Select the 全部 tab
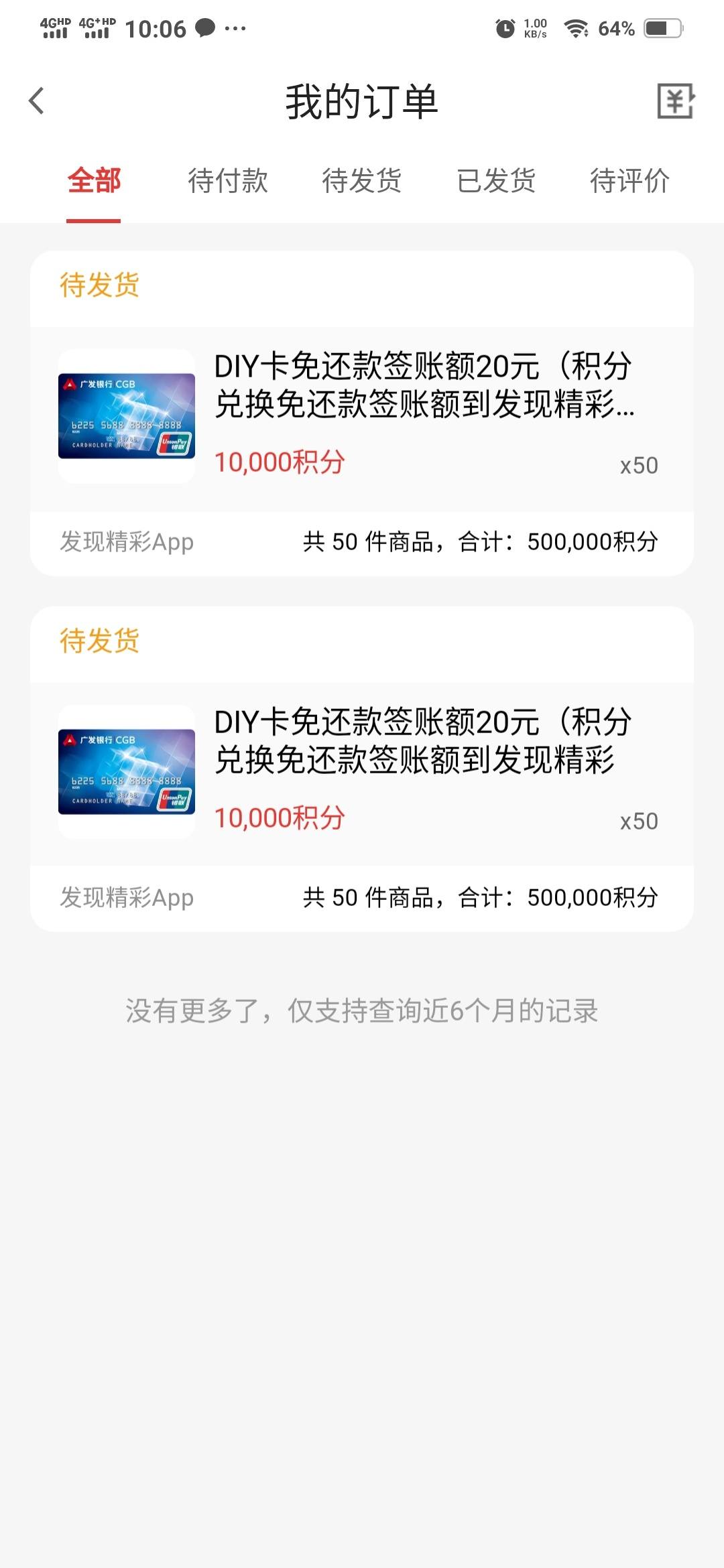The image size is (724, 1568). point(94,181)
